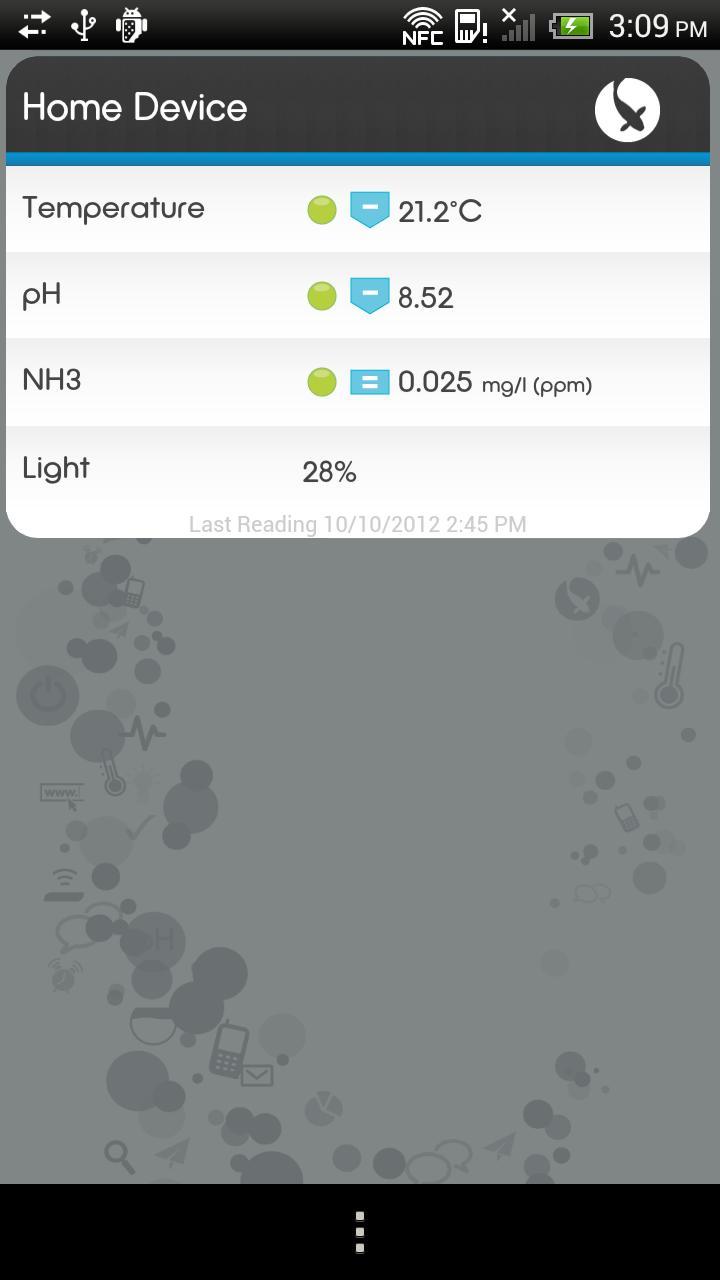720x1280 pixels.
Task: View NH3 reading details
Action: pos(358,382)
